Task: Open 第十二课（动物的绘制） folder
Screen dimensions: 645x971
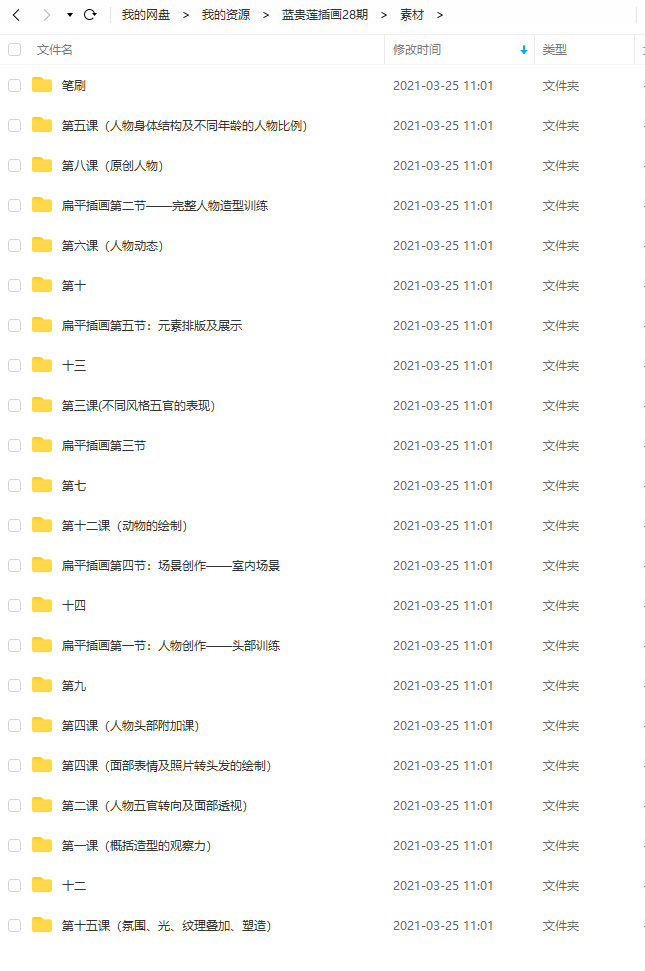Action: (124, 526)
